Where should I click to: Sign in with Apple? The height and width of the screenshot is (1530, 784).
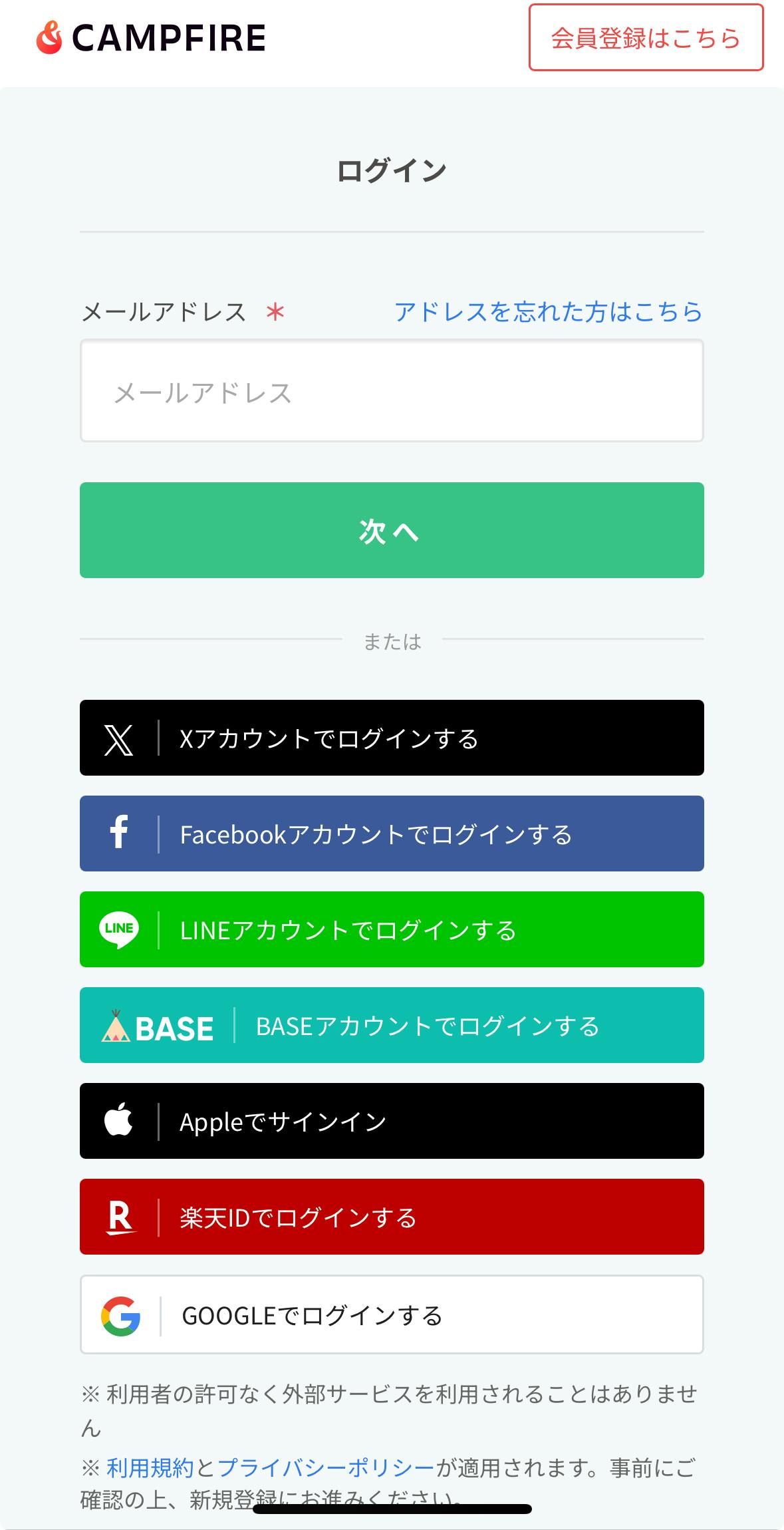[392, 1121]
